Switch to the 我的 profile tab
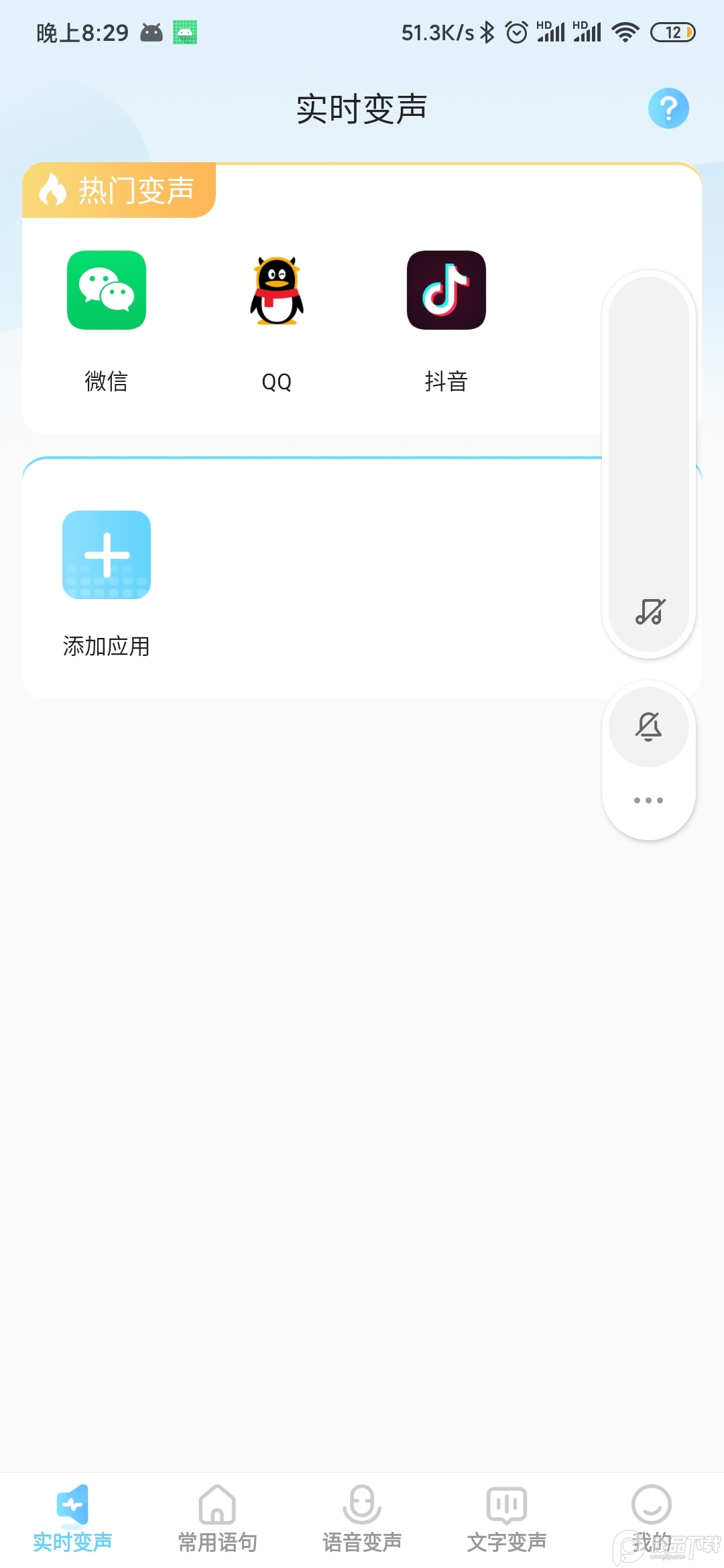The height and width of the screenshot is (1568, 724). (x=650, y=1504)
